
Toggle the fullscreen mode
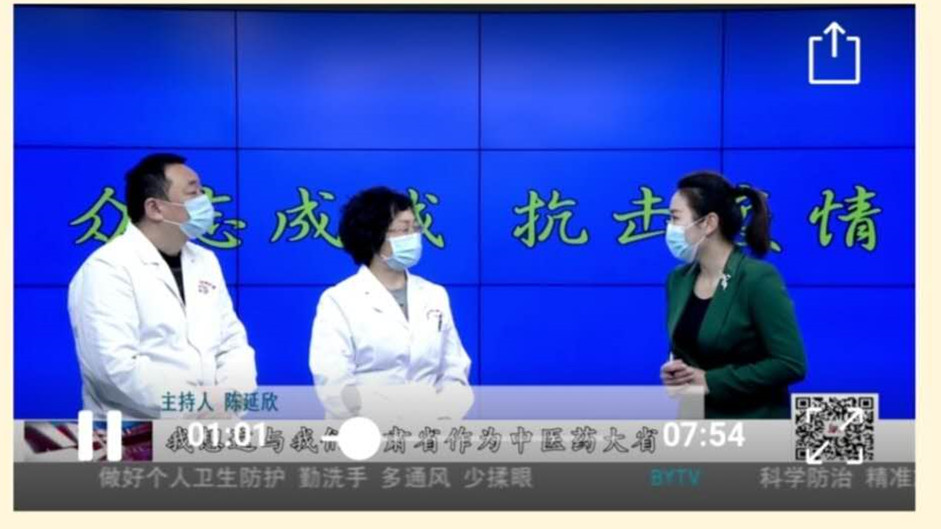click(x=834, y=432)
